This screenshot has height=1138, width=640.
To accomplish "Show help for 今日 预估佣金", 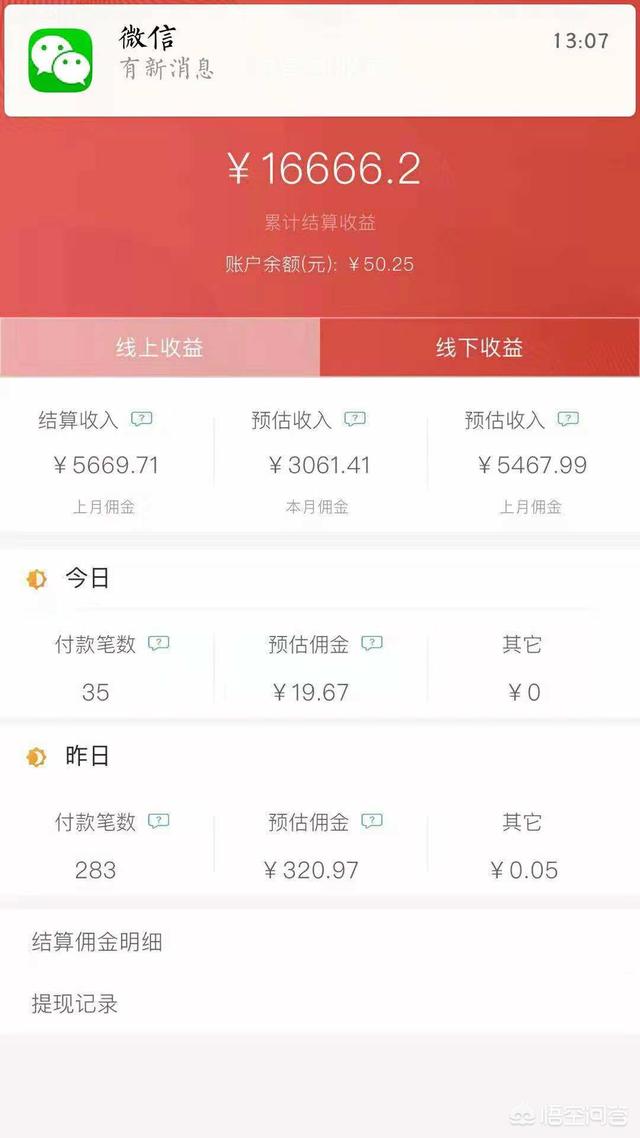I will (372, 644).
